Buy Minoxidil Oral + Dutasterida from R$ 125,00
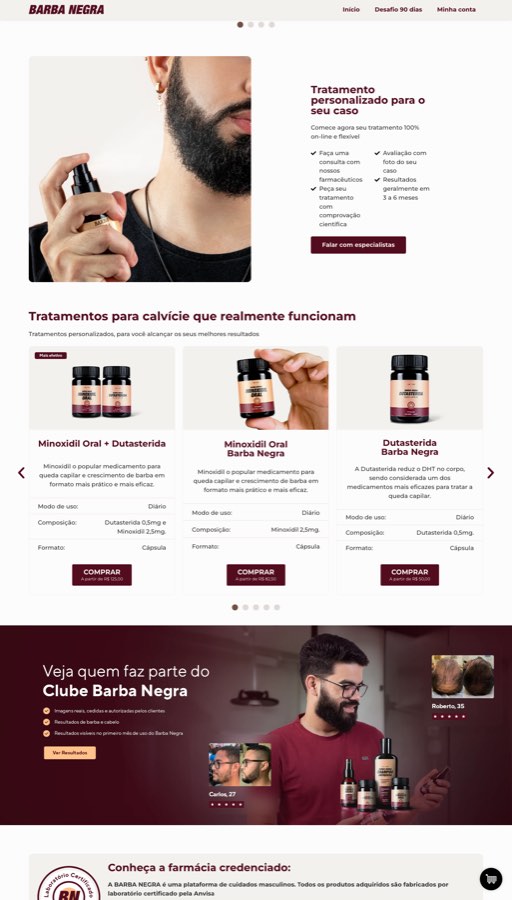 pos(102,575)
